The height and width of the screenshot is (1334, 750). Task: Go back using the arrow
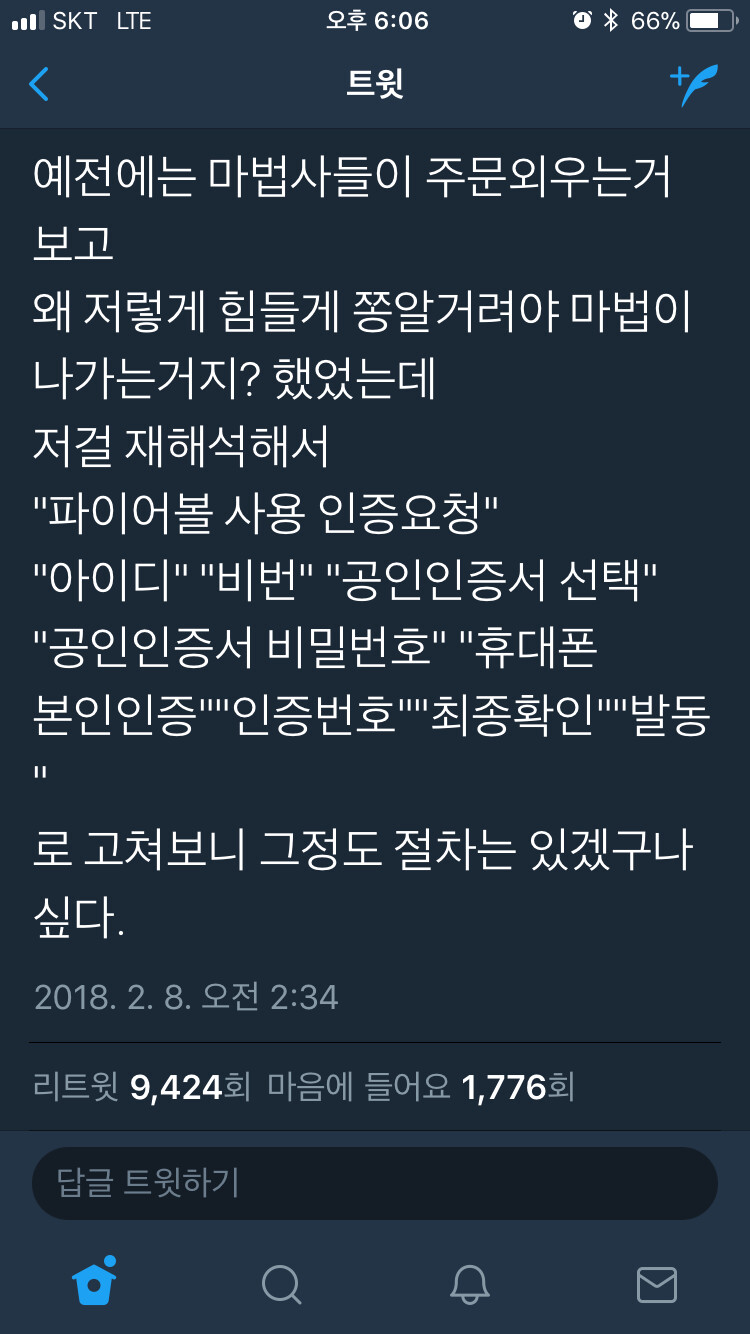(x=40, y=84)
